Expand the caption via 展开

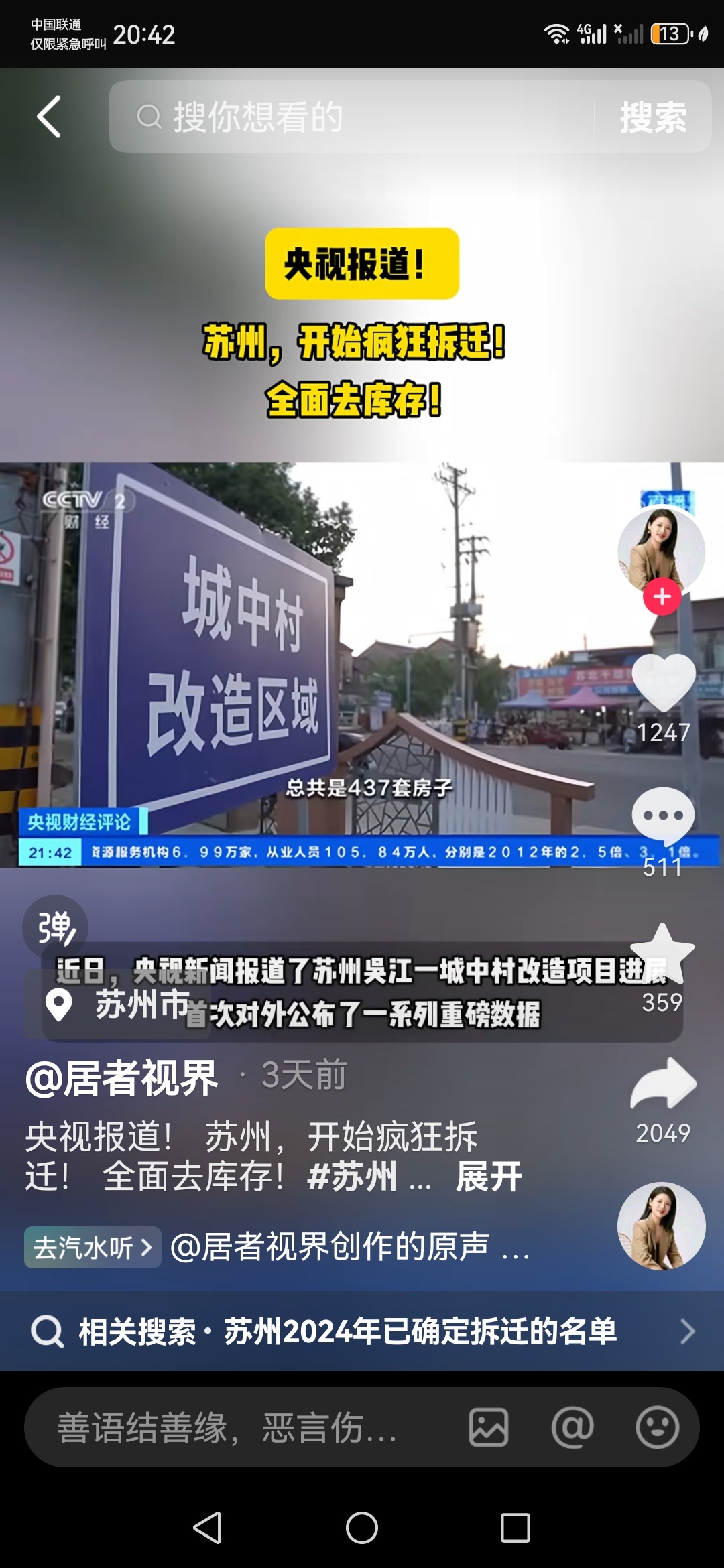[489, 1177]
